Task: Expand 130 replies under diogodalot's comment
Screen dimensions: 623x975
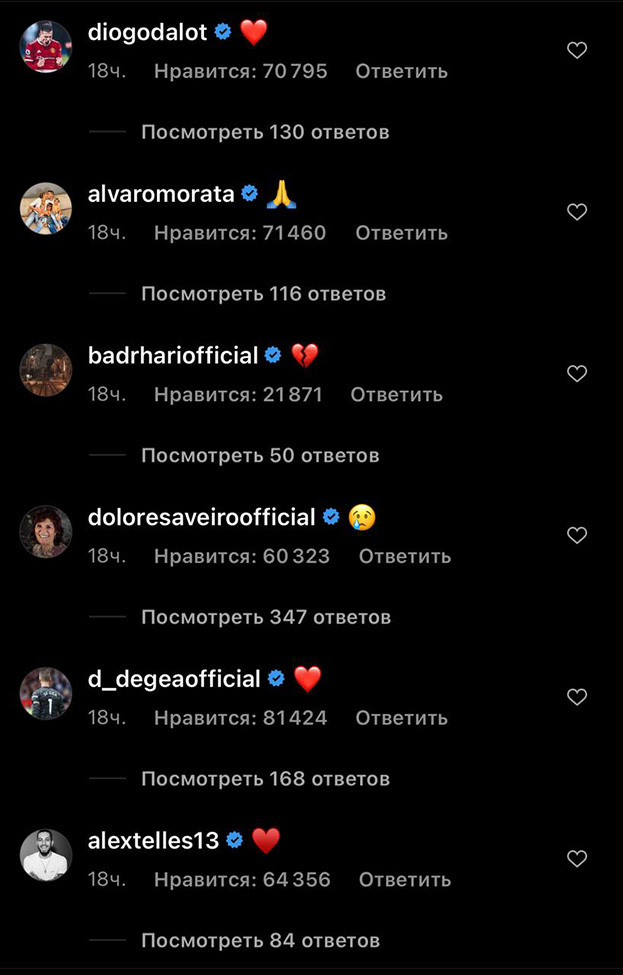Action: point(265,132)
